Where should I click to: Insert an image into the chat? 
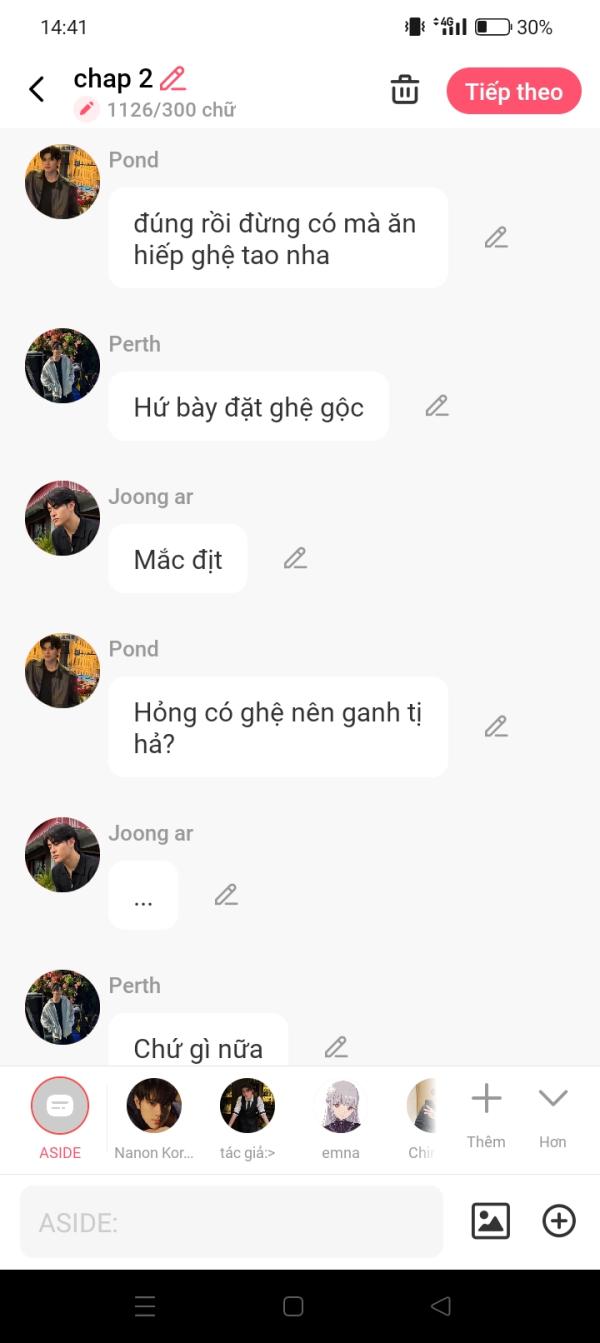click(490, 1221)
